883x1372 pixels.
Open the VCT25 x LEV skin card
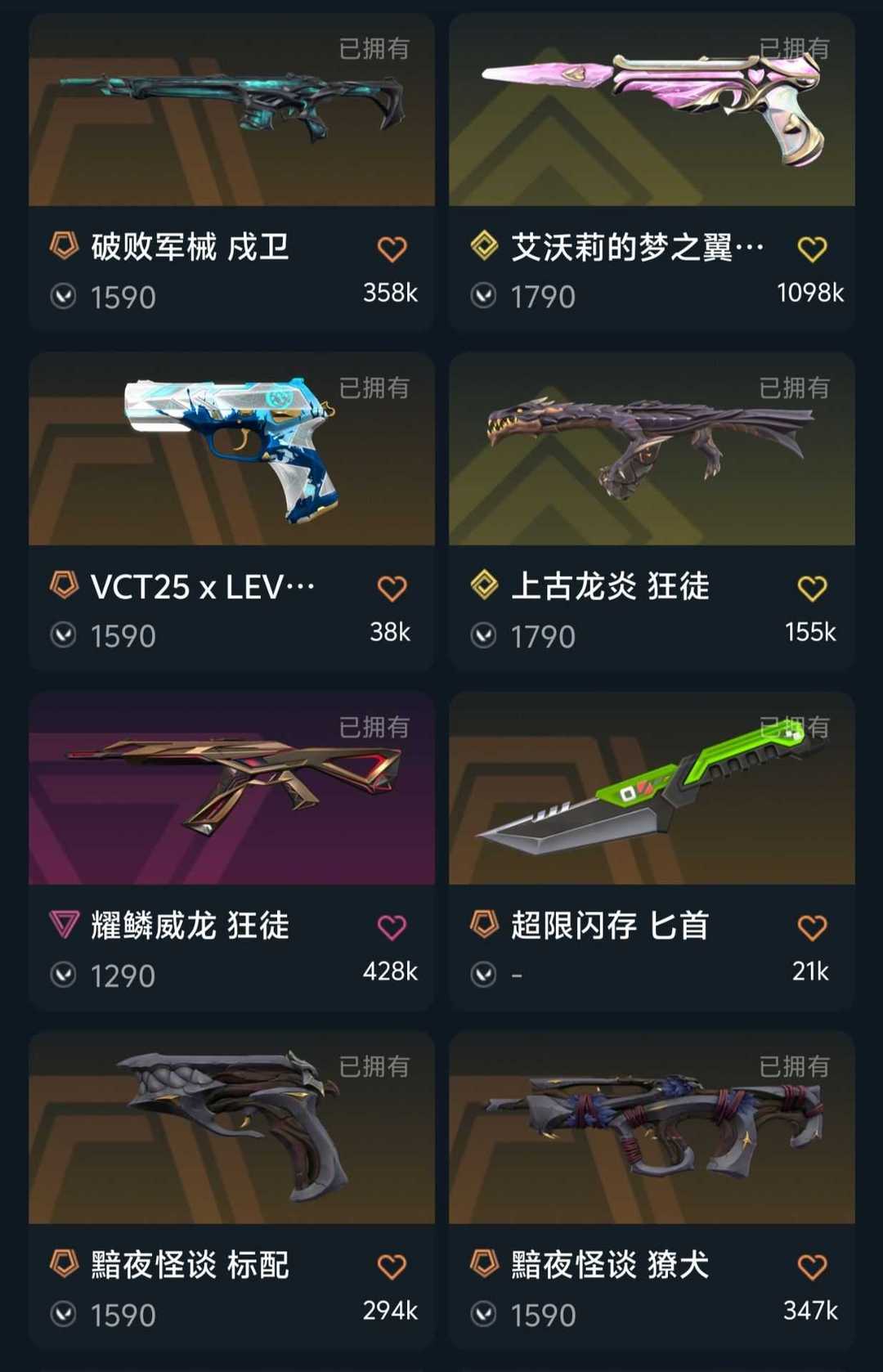point(231,512)
